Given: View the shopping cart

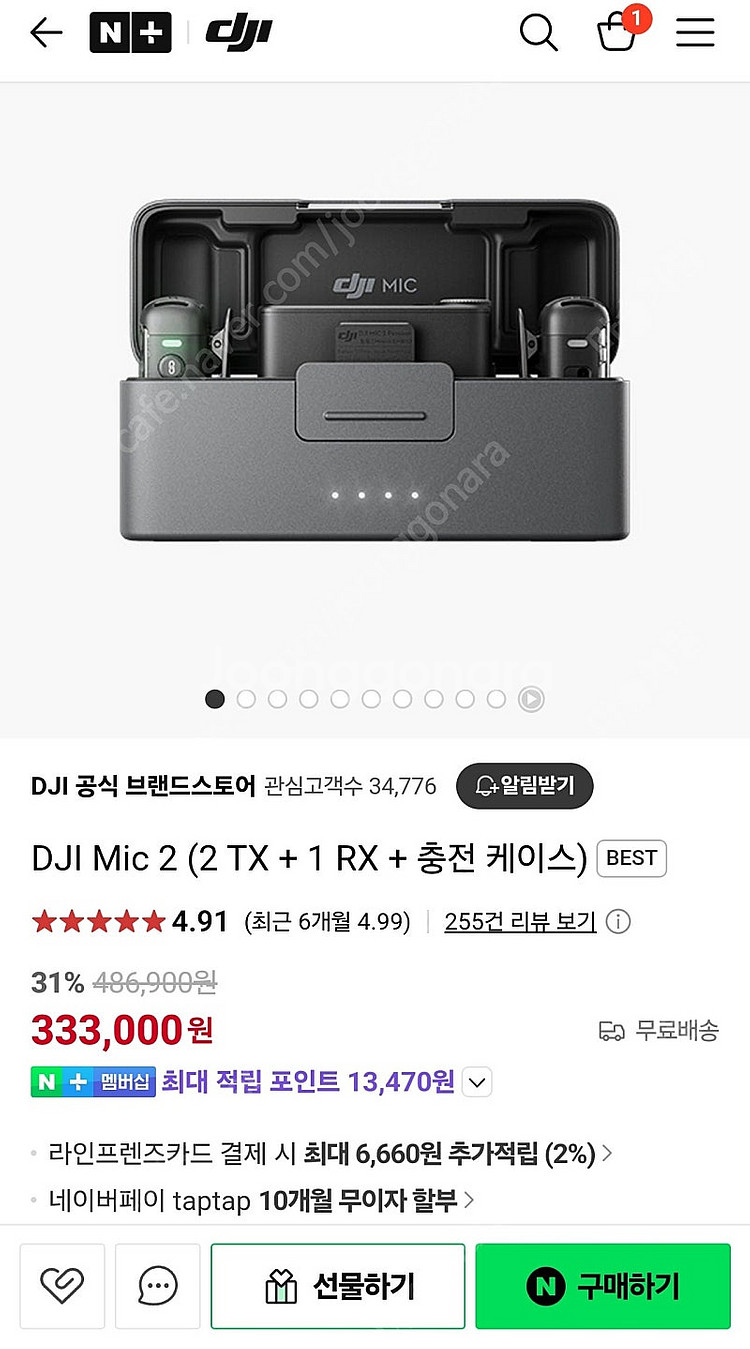Looking at the screenshot, I should [618, 33].
